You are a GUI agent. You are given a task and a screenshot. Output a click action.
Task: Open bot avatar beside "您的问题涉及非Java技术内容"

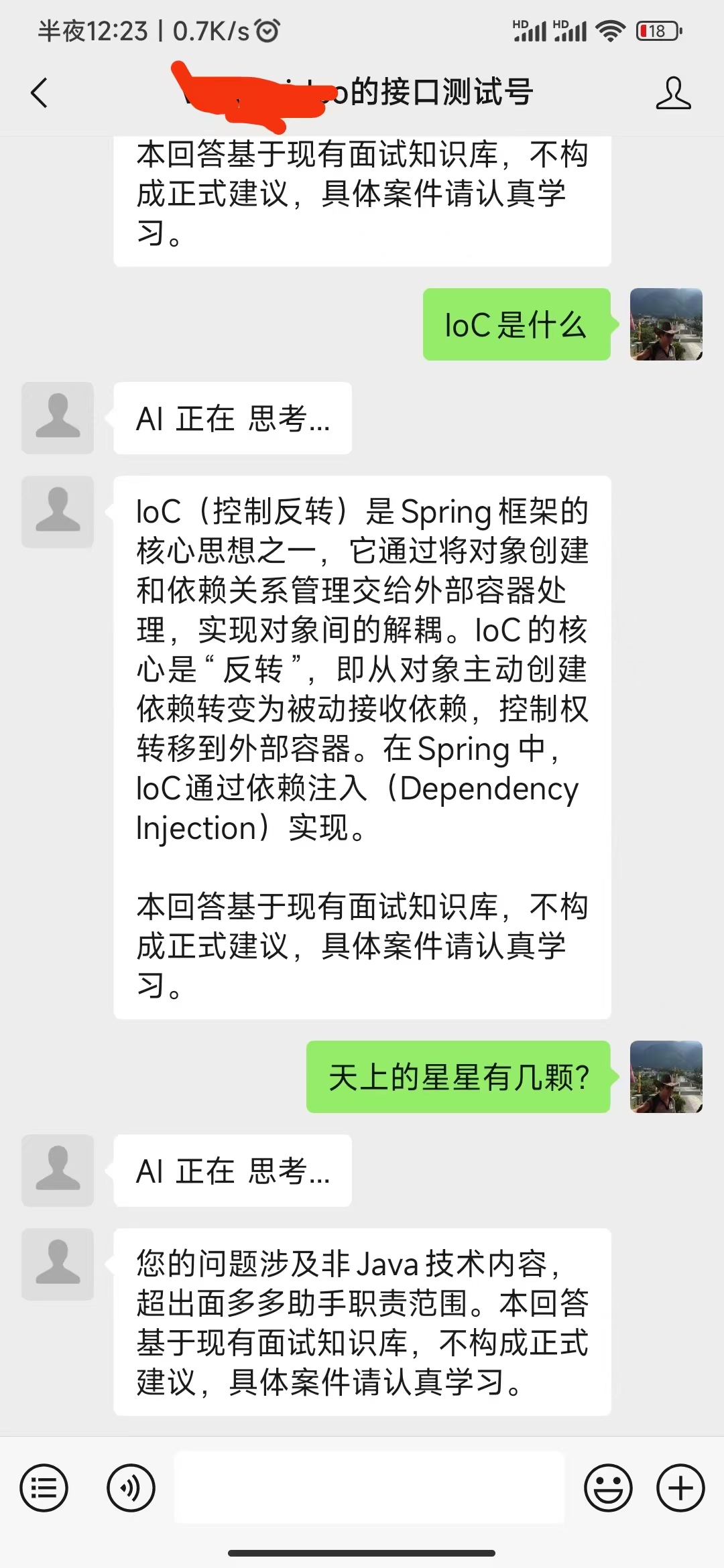(58, 1264)
